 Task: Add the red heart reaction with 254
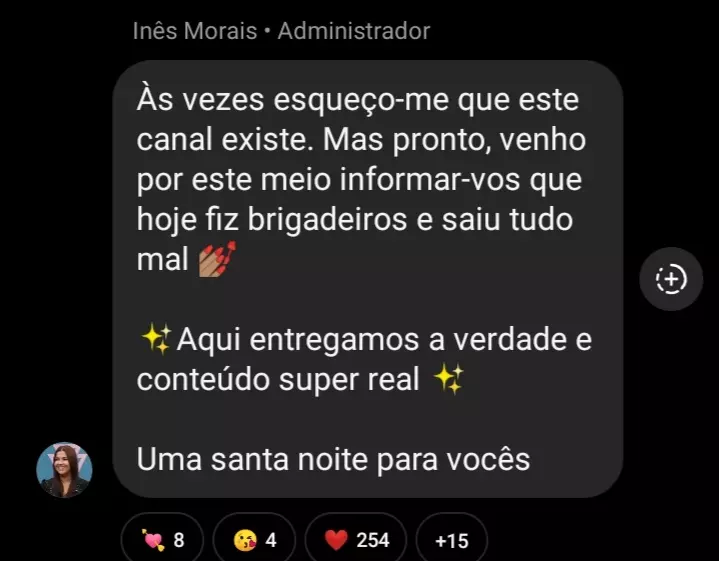tap(355, 540)
